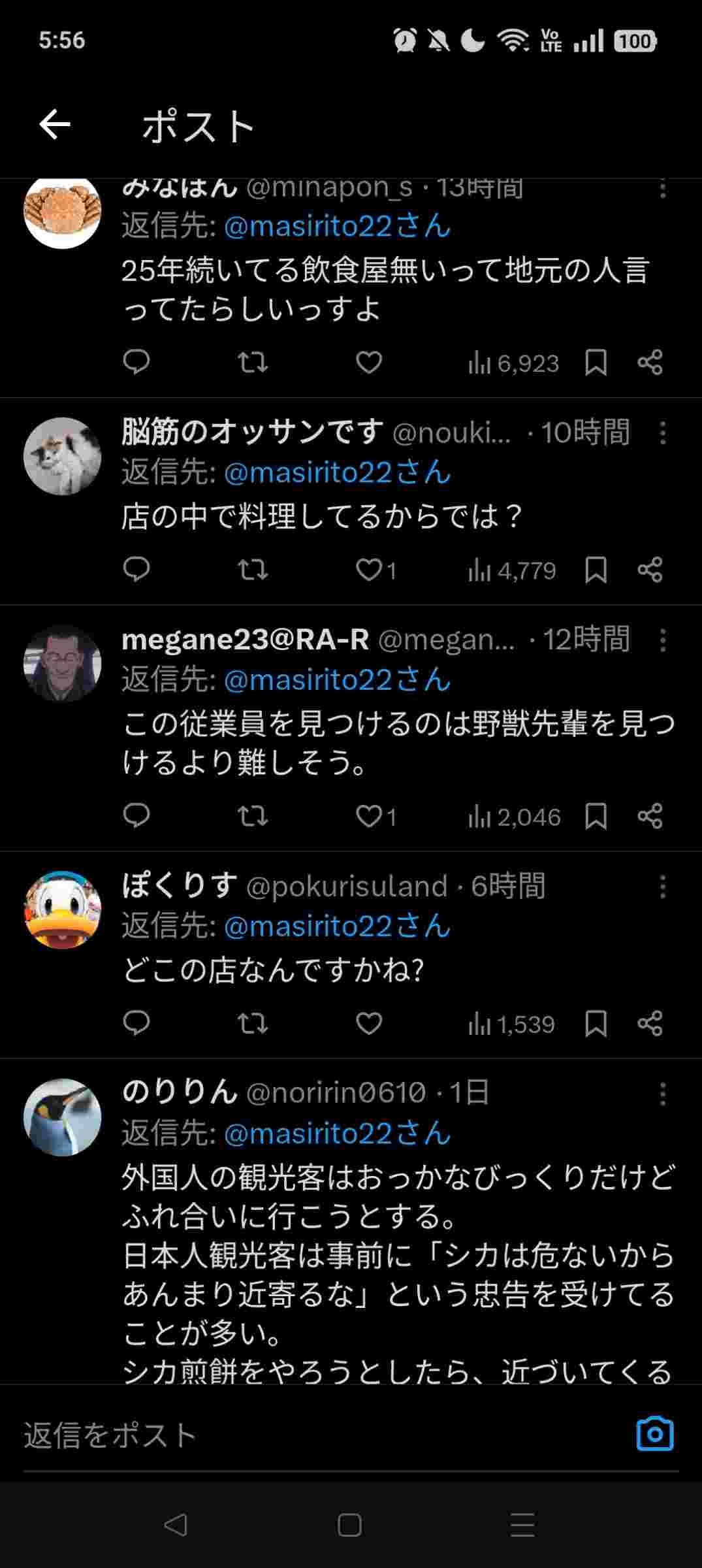Open overflow menu on のりりん's reply
Screen dimensions: 702x1568
click(663, 1093)
